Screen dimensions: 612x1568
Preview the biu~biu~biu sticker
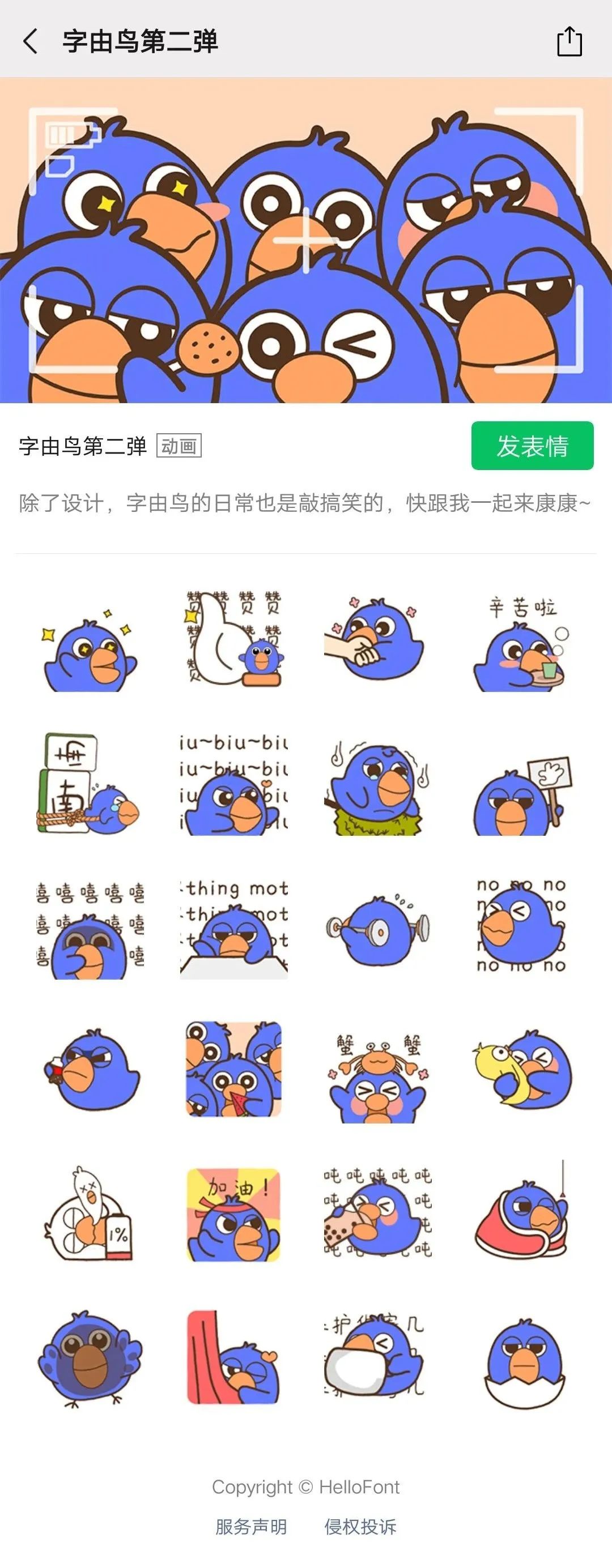pos(234,785)
